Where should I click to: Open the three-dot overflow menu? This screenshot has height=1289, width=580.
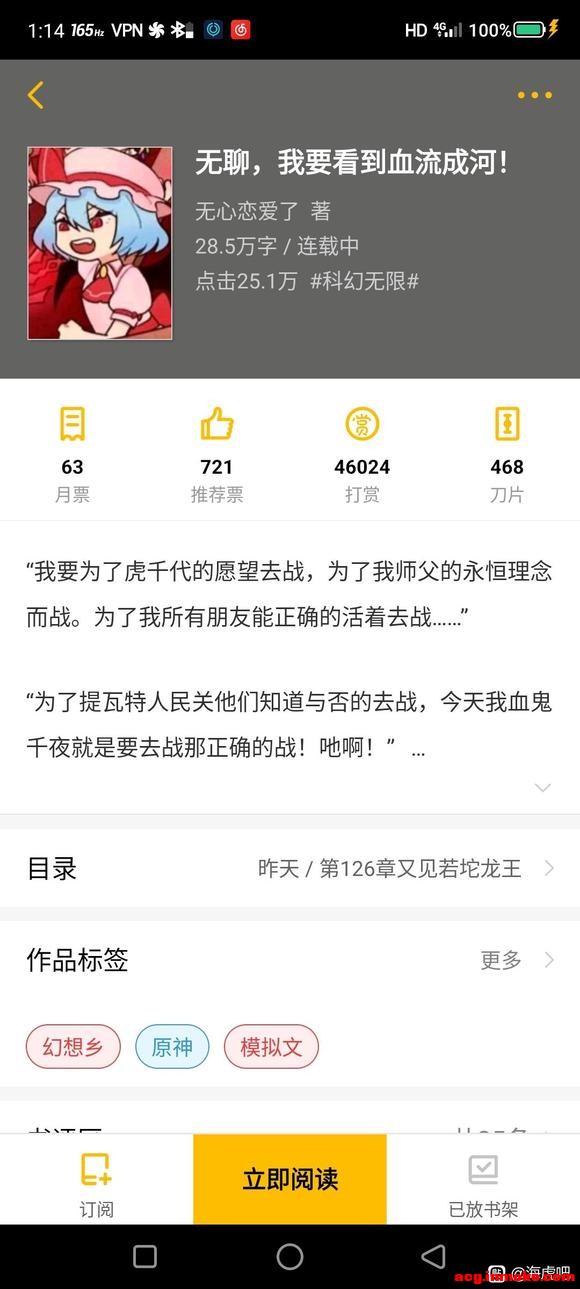click(534, 95)
